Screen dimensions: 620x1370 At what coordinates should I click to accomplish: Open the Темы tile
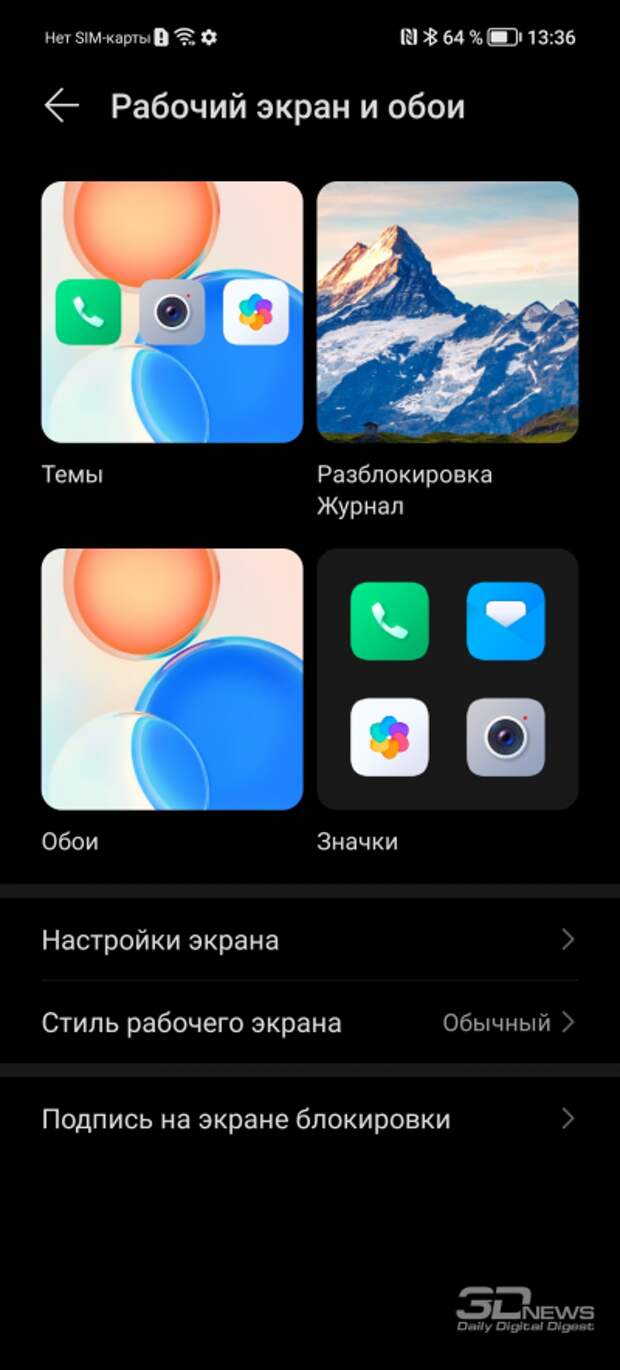[172, 312]
